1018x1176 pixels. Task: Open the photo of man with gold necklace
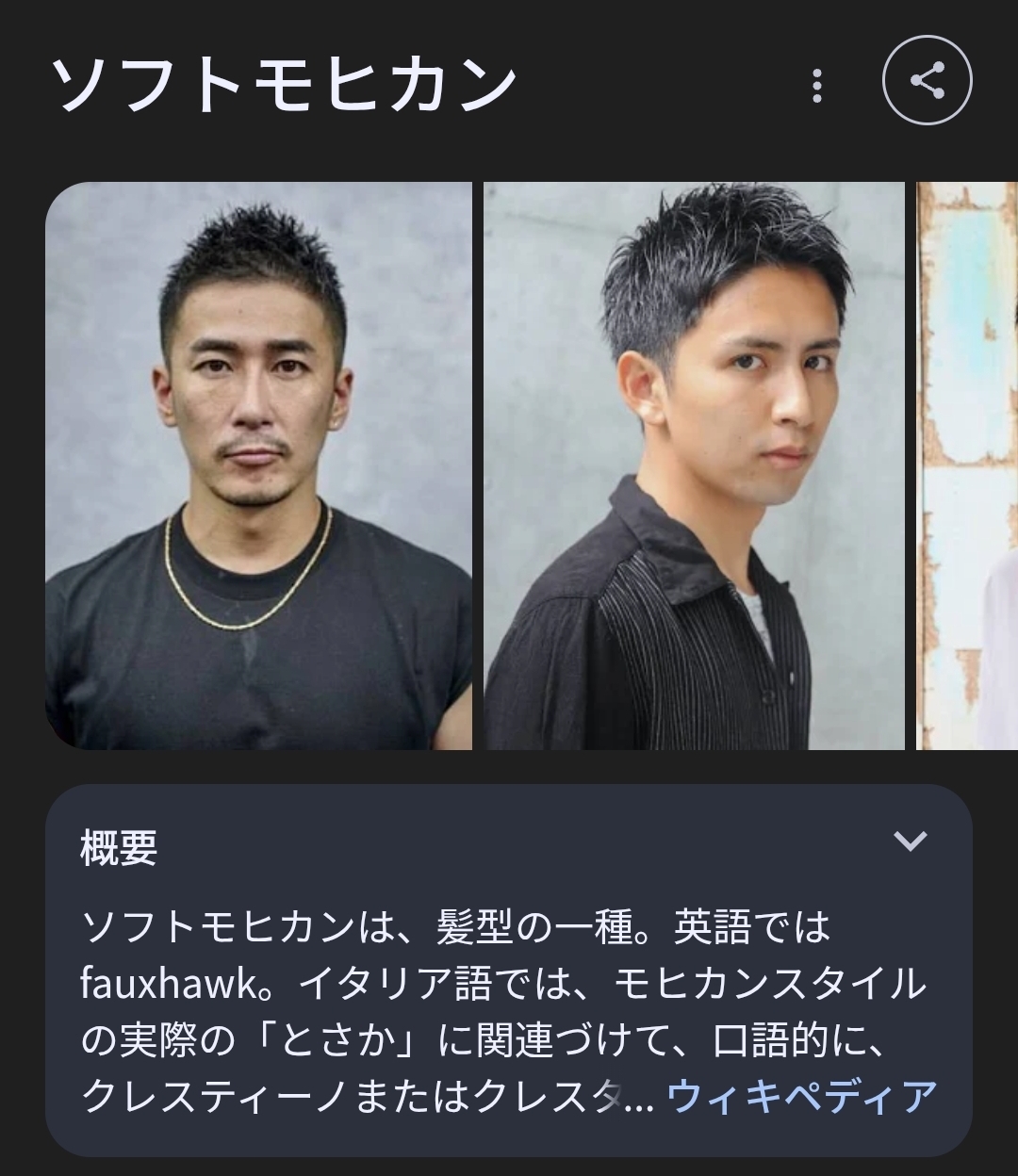[259, 466]
